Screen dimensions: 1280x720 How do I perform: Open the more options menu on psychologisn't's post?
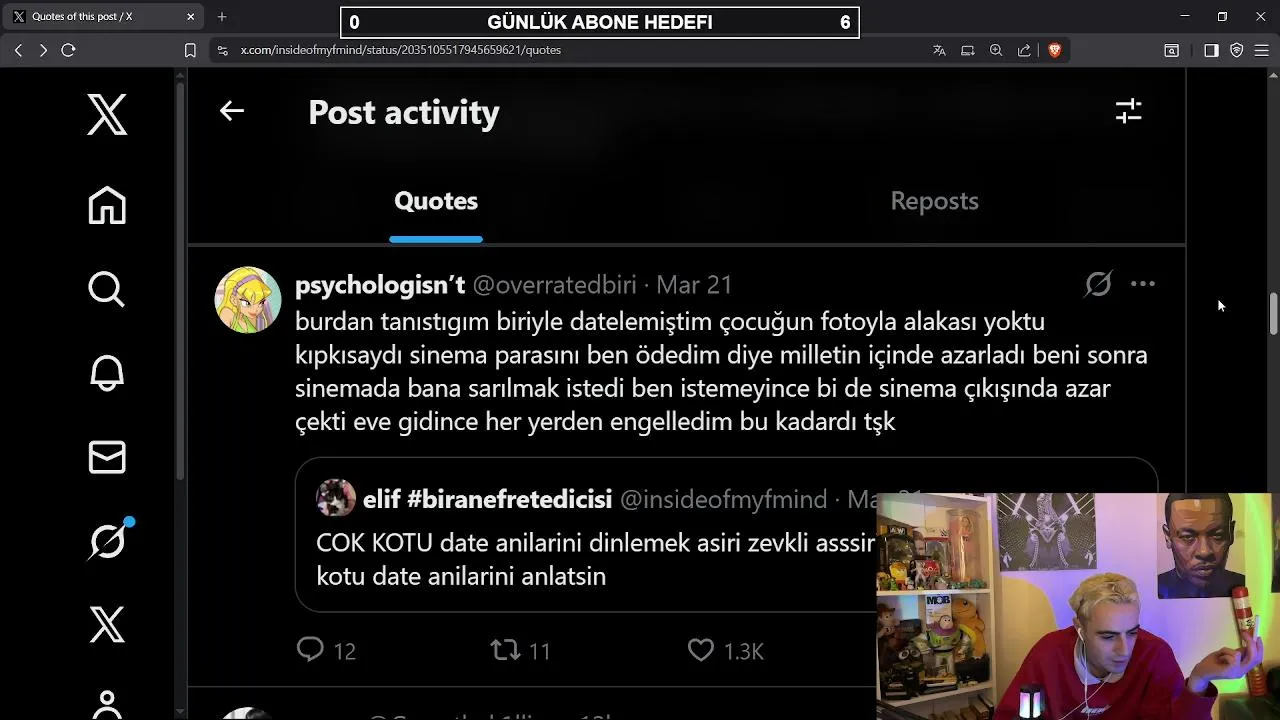tap(1142, 284)
